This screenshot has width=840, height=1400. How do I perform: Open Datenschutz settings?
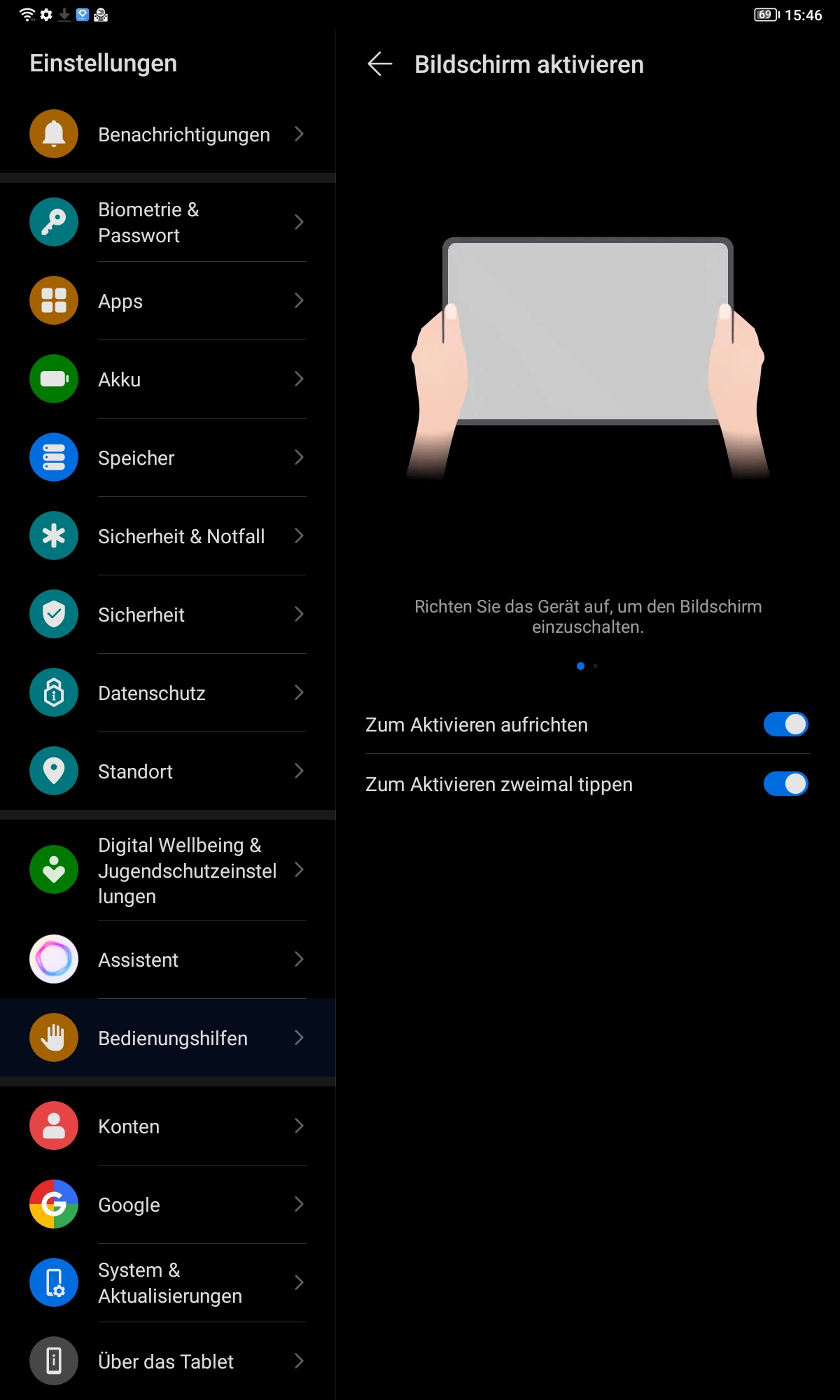pyautogui.click(x=168, y=693)
